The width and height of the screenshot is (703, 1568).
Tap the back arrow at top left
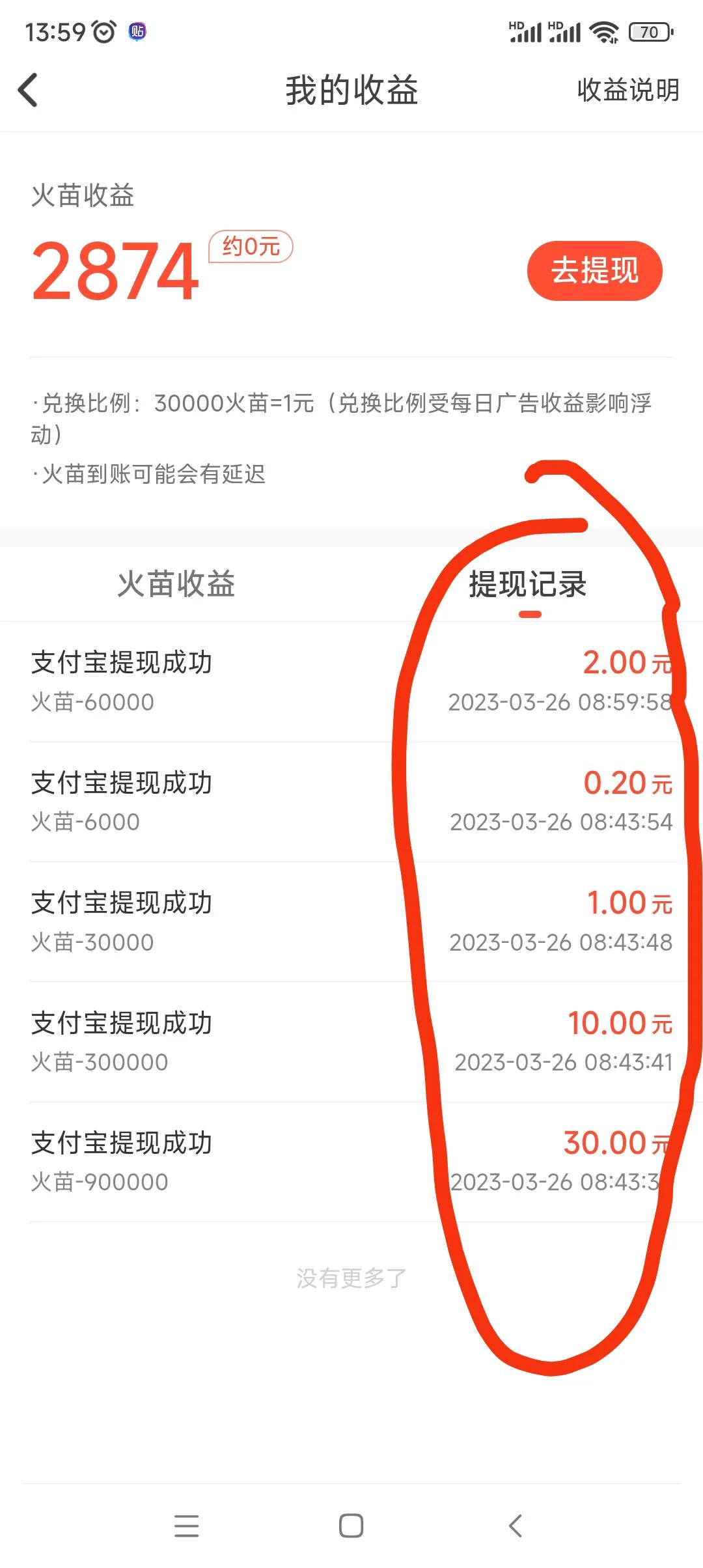tap(27, 91)
